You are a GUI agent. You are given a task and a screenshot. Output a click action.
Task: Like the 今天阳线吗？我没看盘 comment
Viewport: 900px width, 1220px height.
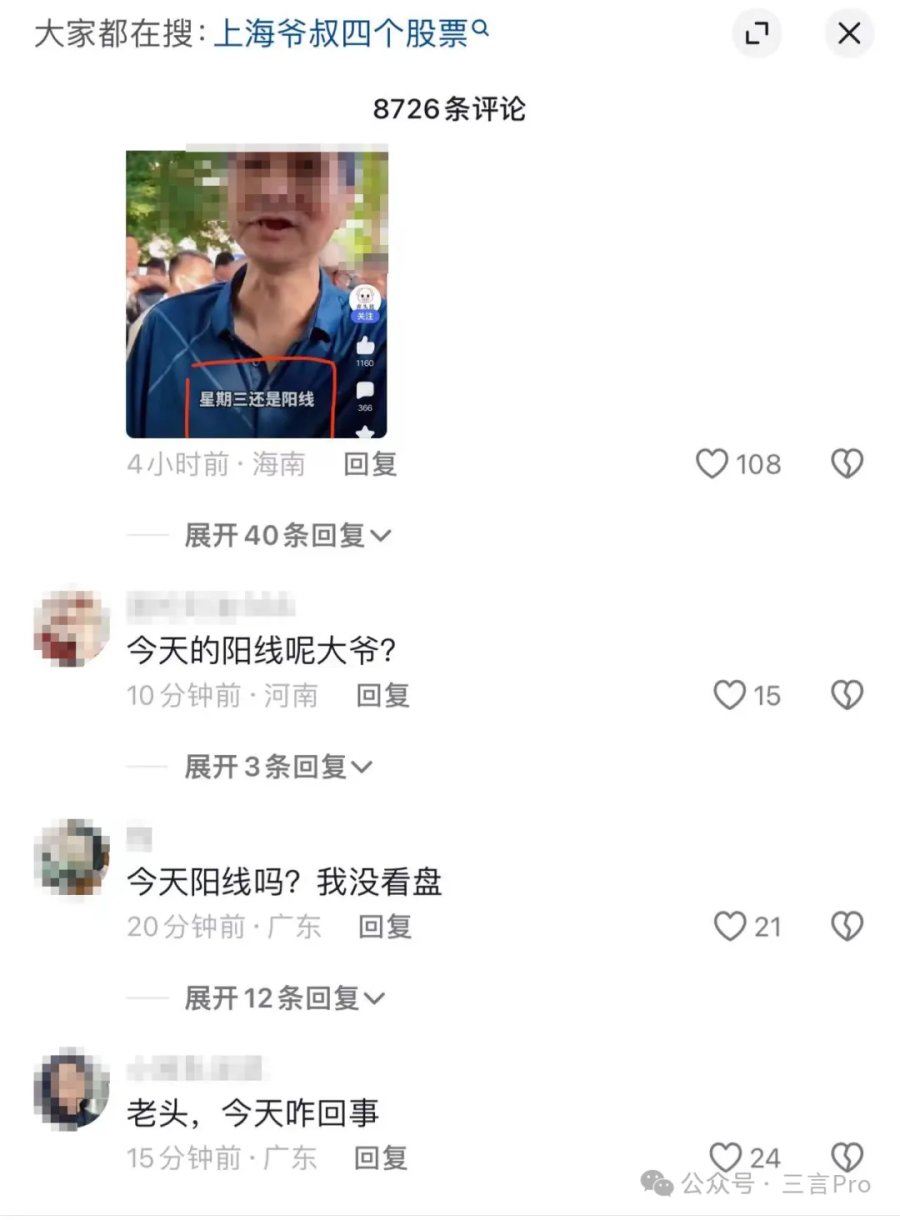pos(730,927)
